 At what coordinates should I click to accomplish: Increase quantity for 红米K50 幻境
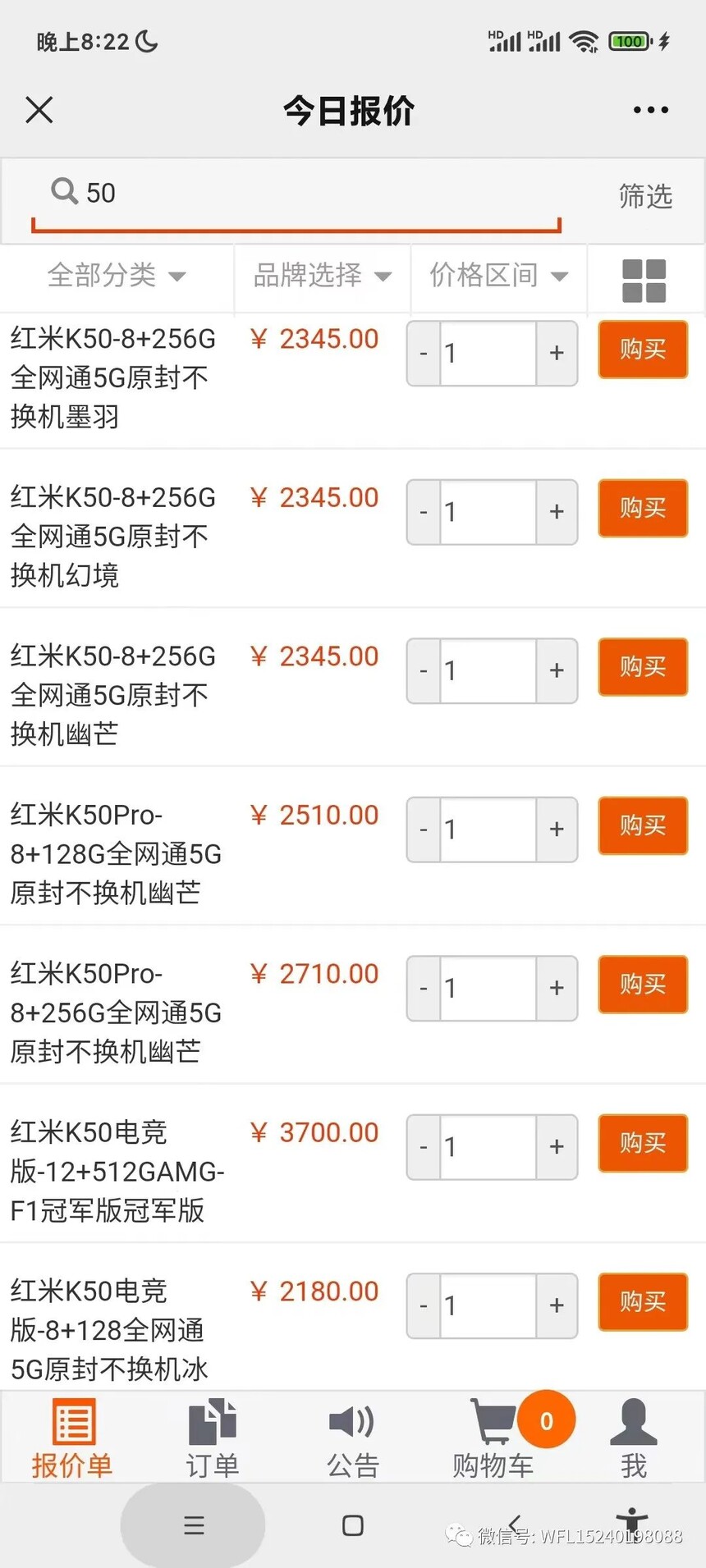tap(557, 512)
